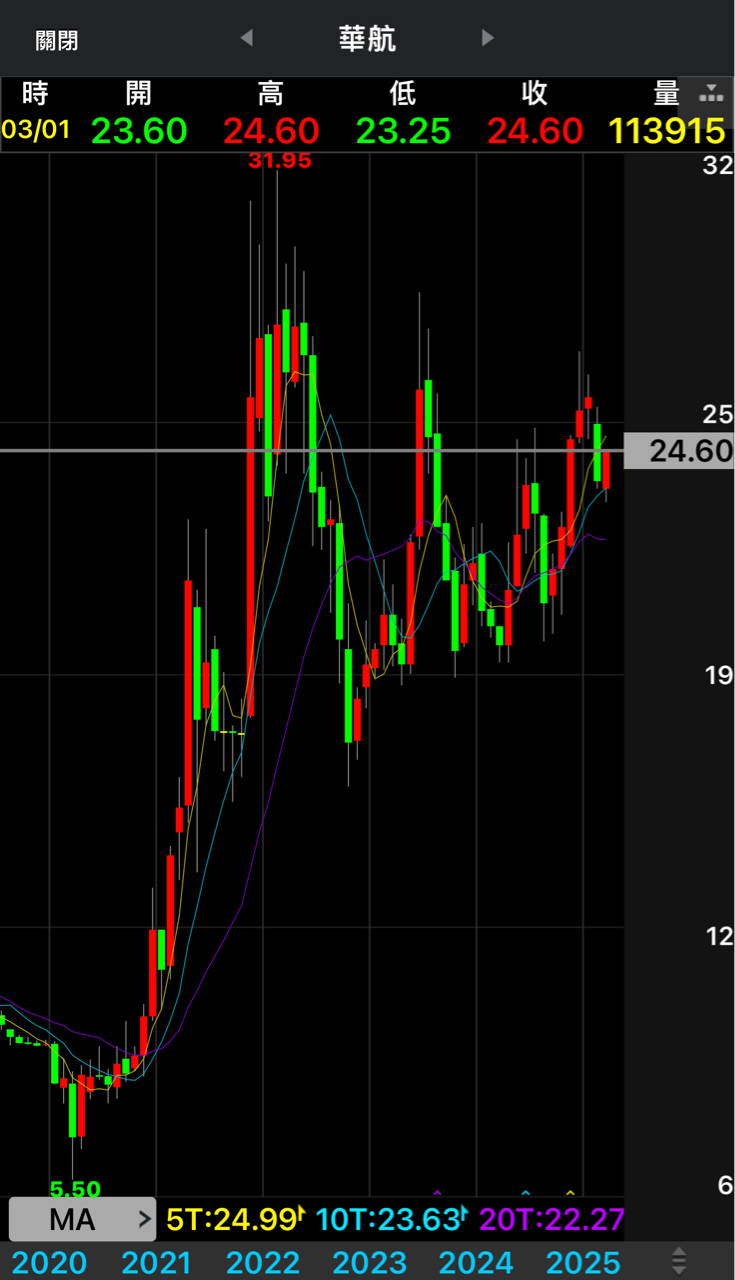Close the chart with the 關閉 button

point(57,40)
